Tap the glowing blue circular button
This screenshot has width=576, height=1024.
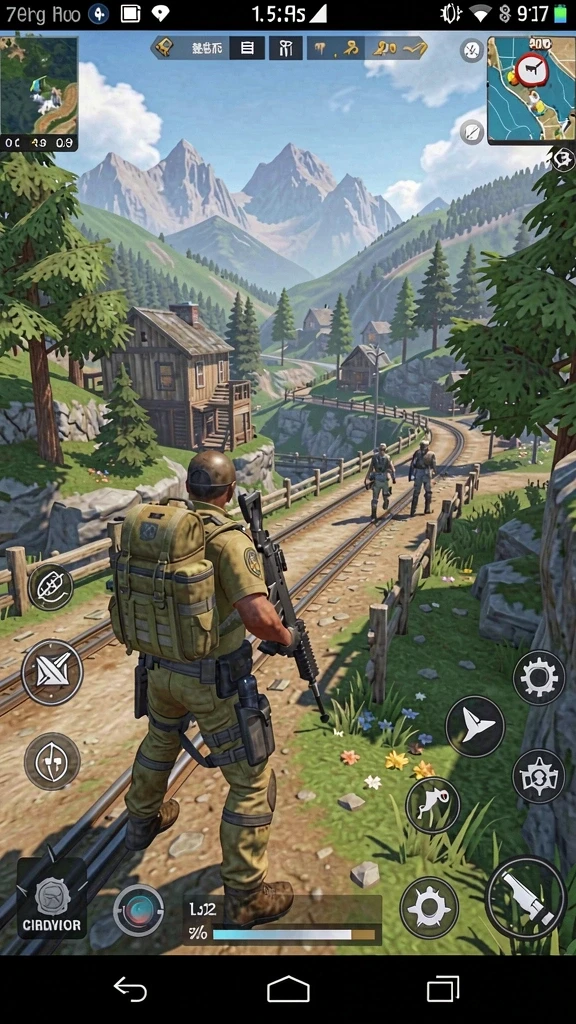point(138,910)
